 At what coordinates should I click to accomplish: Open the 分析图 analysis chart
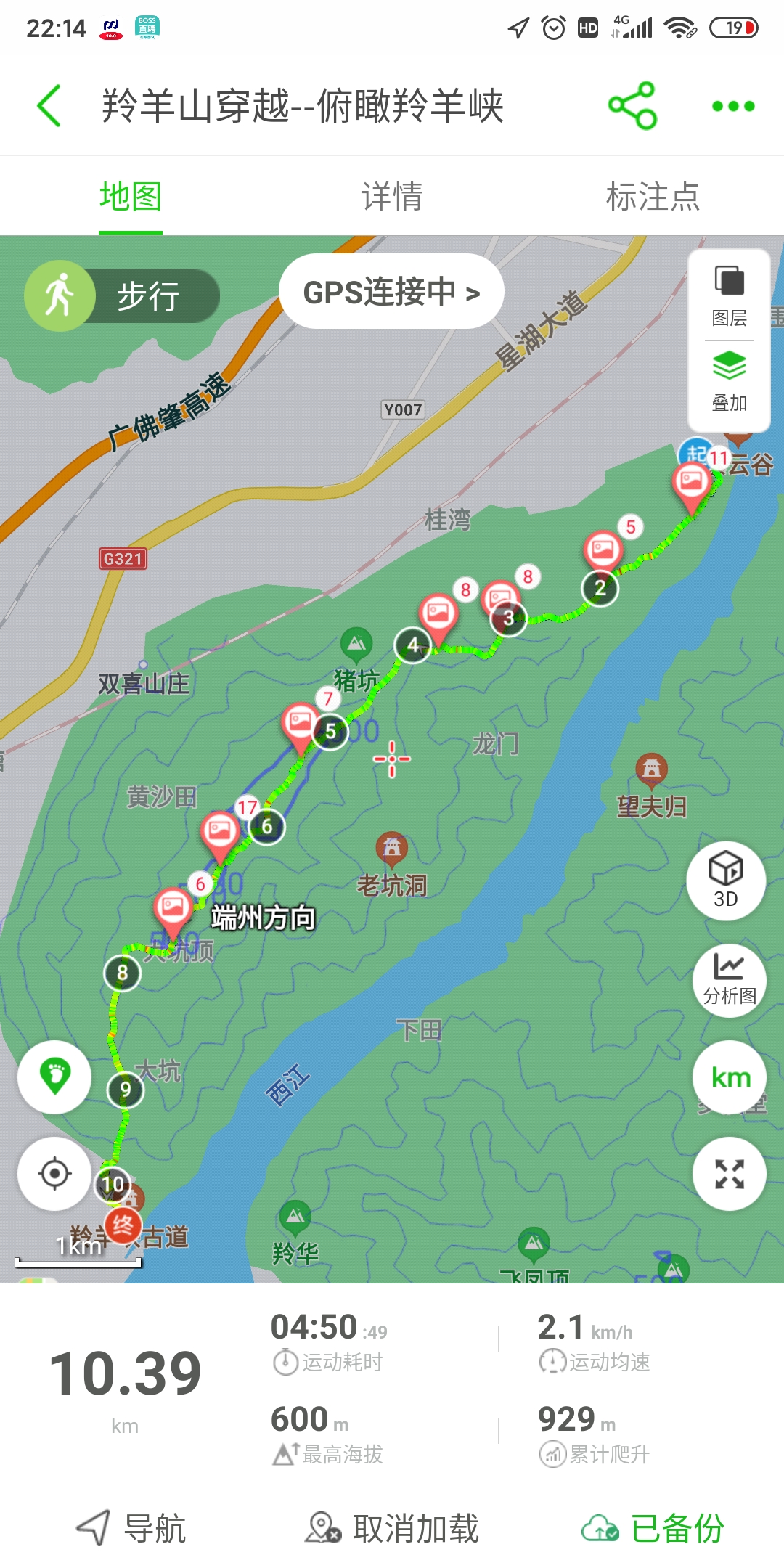click(729, 979)
